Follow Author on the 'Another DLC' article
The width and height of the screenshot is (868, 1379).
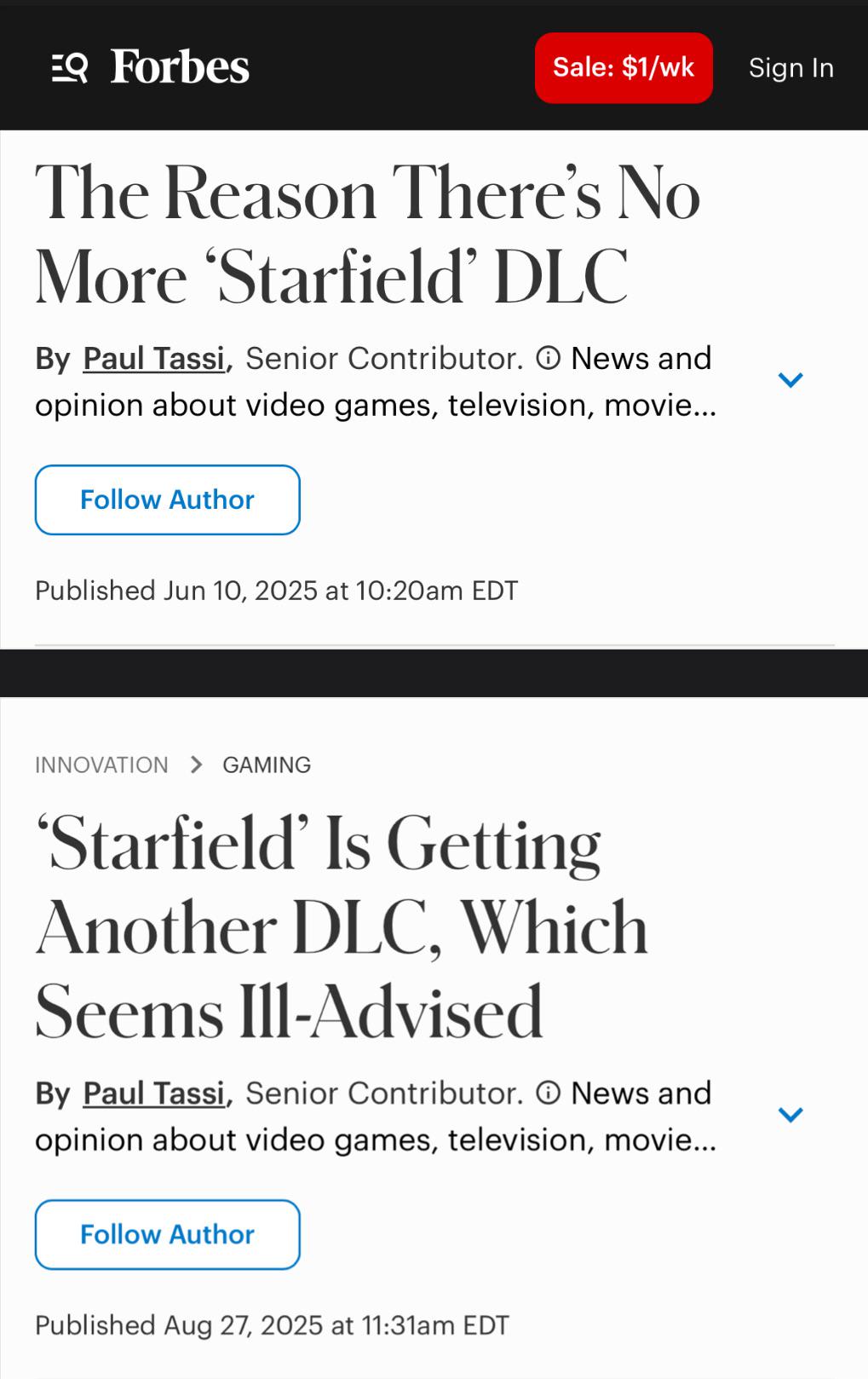click(x=167, y=1235)
